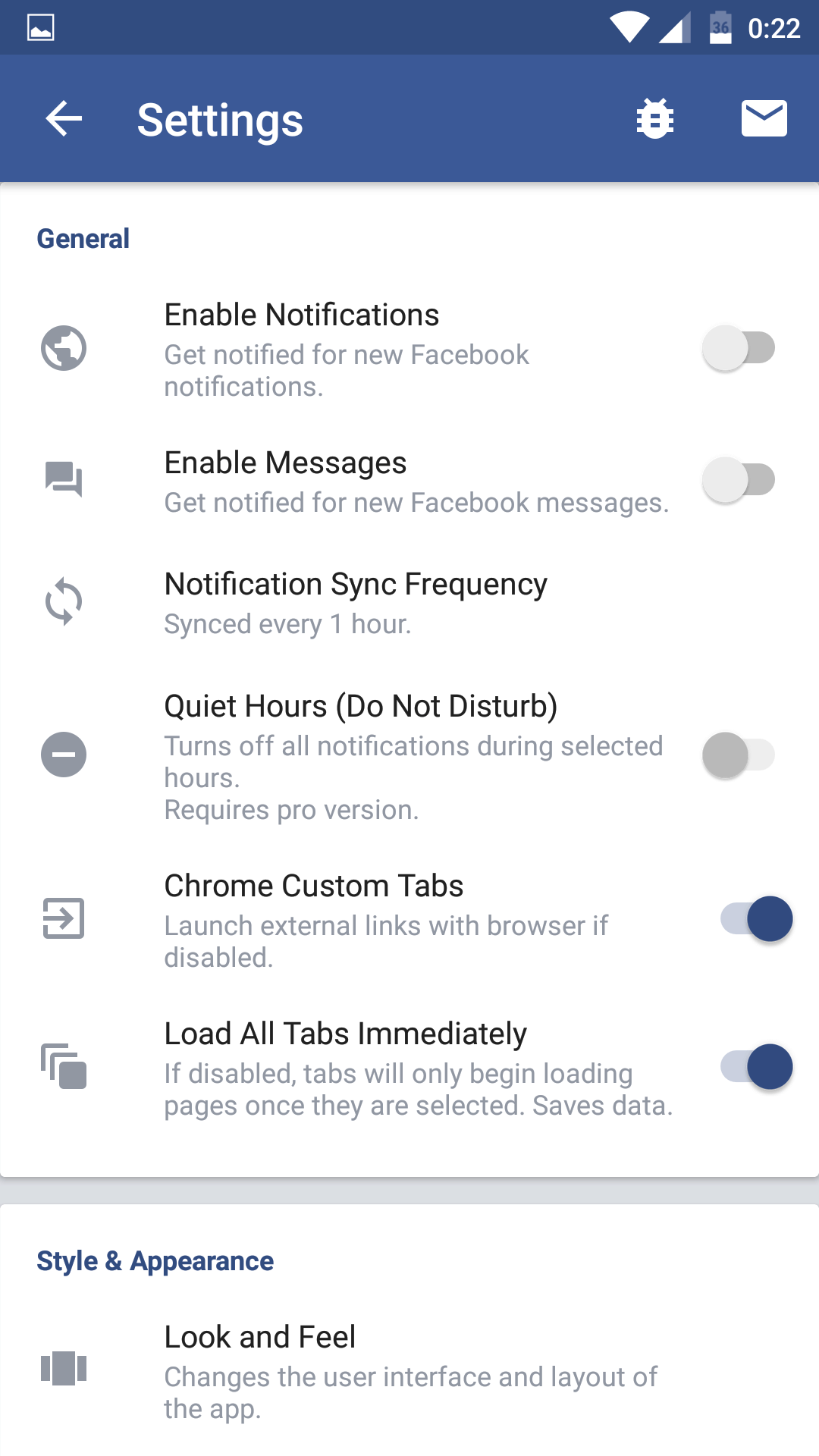
Task: Tap the mail envelope icon in the app bar
Action: (x=764, y=118)
